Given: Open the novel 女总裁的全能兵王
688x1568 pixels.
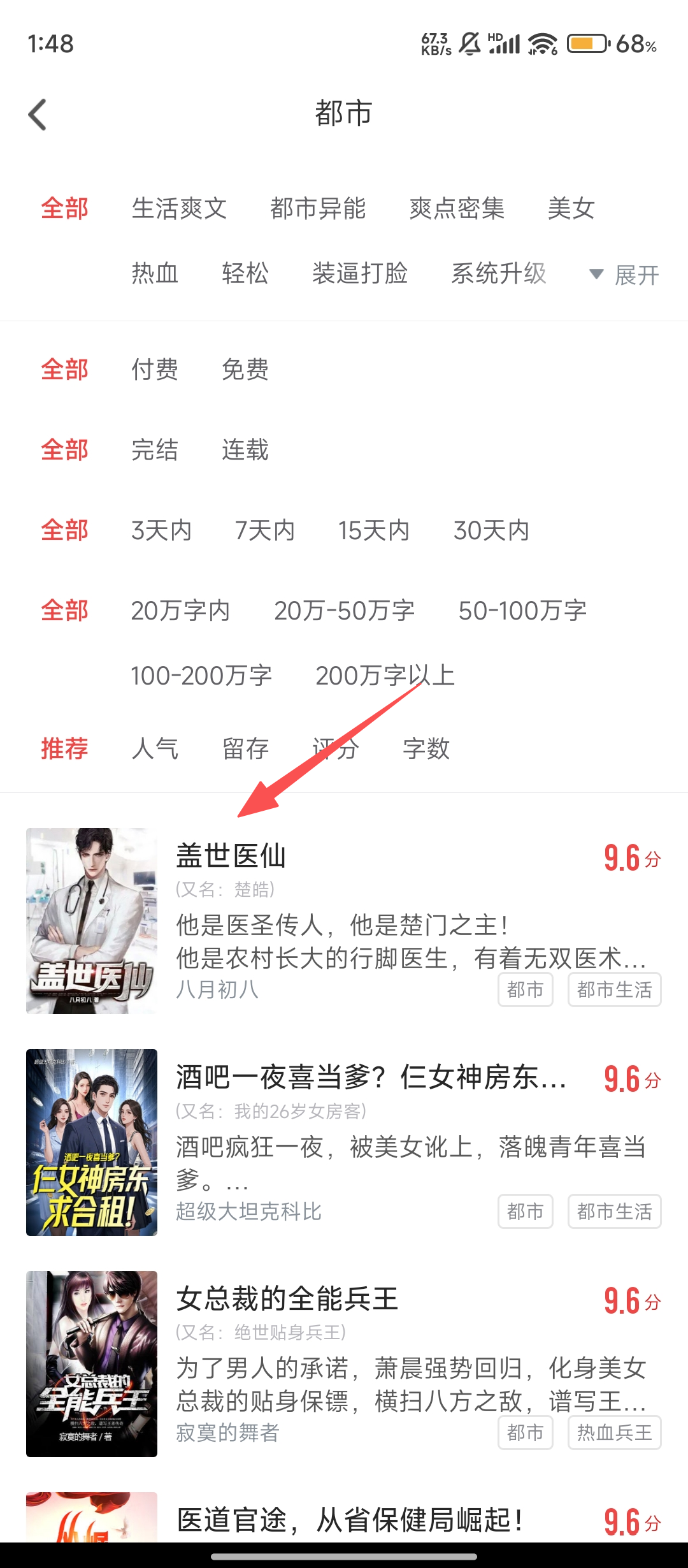Looking at the screenshot, I should pos(287,1299).
